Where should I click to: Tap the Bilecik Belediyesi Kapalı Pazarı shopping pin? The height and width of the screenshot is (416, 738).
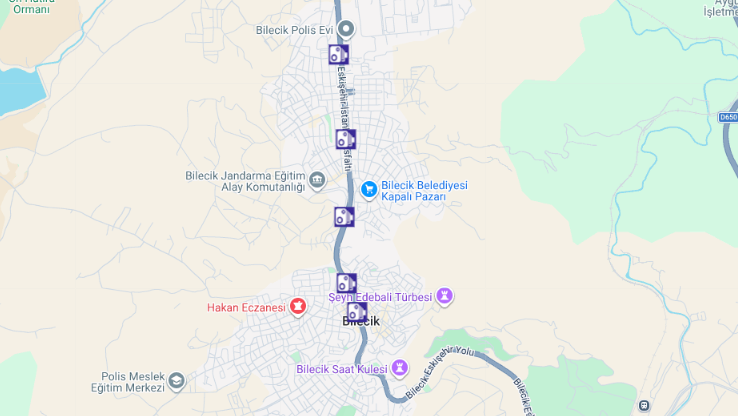point(368,188)
